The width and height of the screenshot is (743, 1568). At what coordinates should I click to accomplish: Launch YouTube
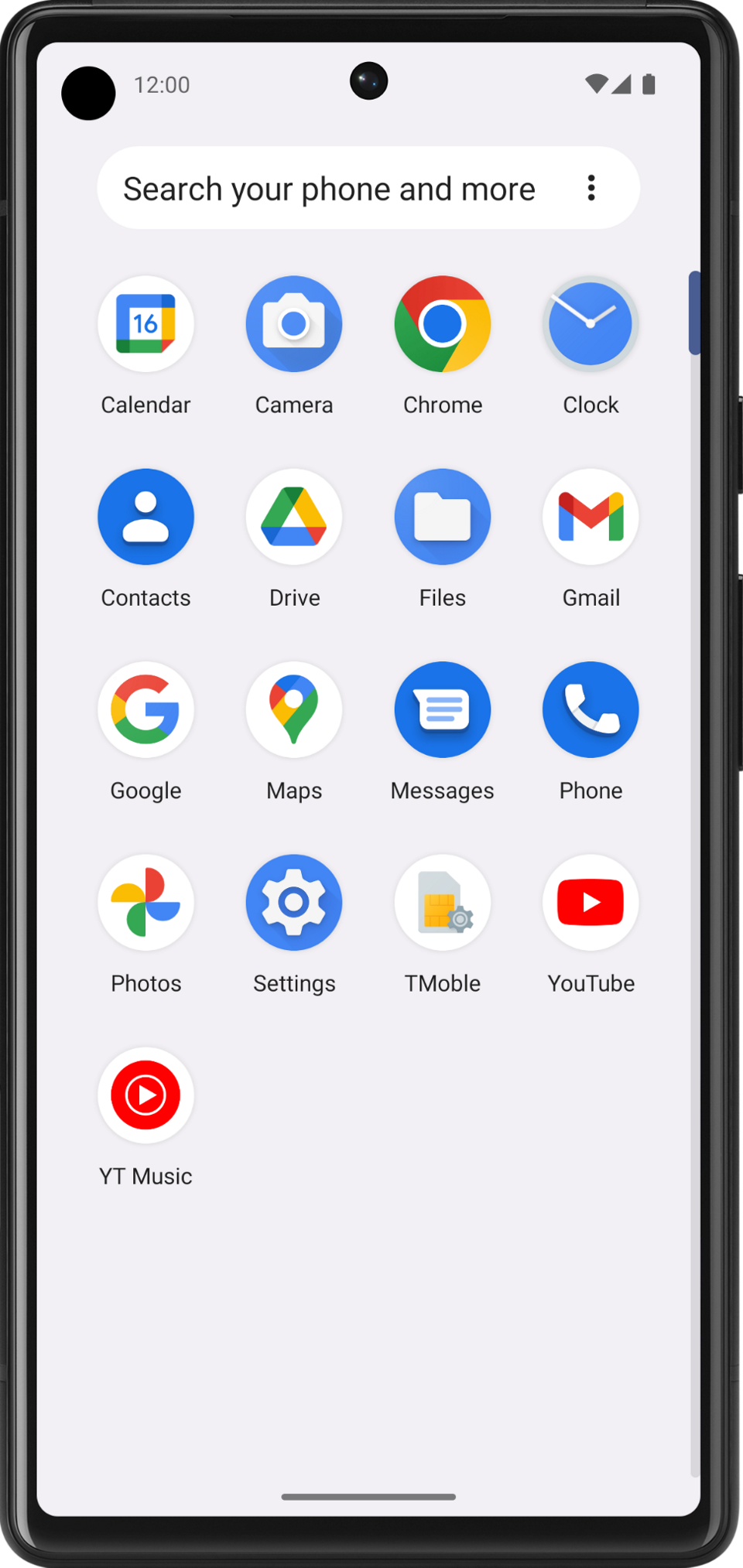pyautogui.click(x=591, y=902)
